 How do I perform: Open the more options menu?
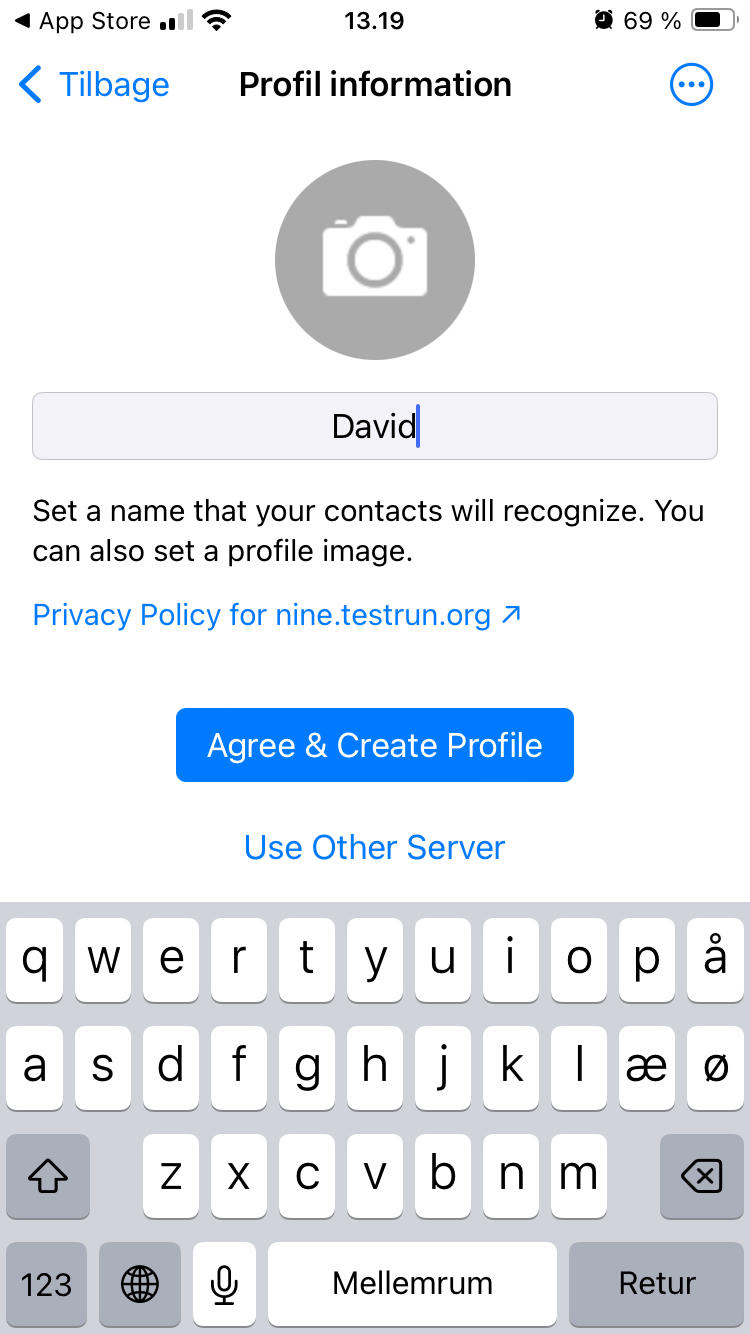[691, 85]
